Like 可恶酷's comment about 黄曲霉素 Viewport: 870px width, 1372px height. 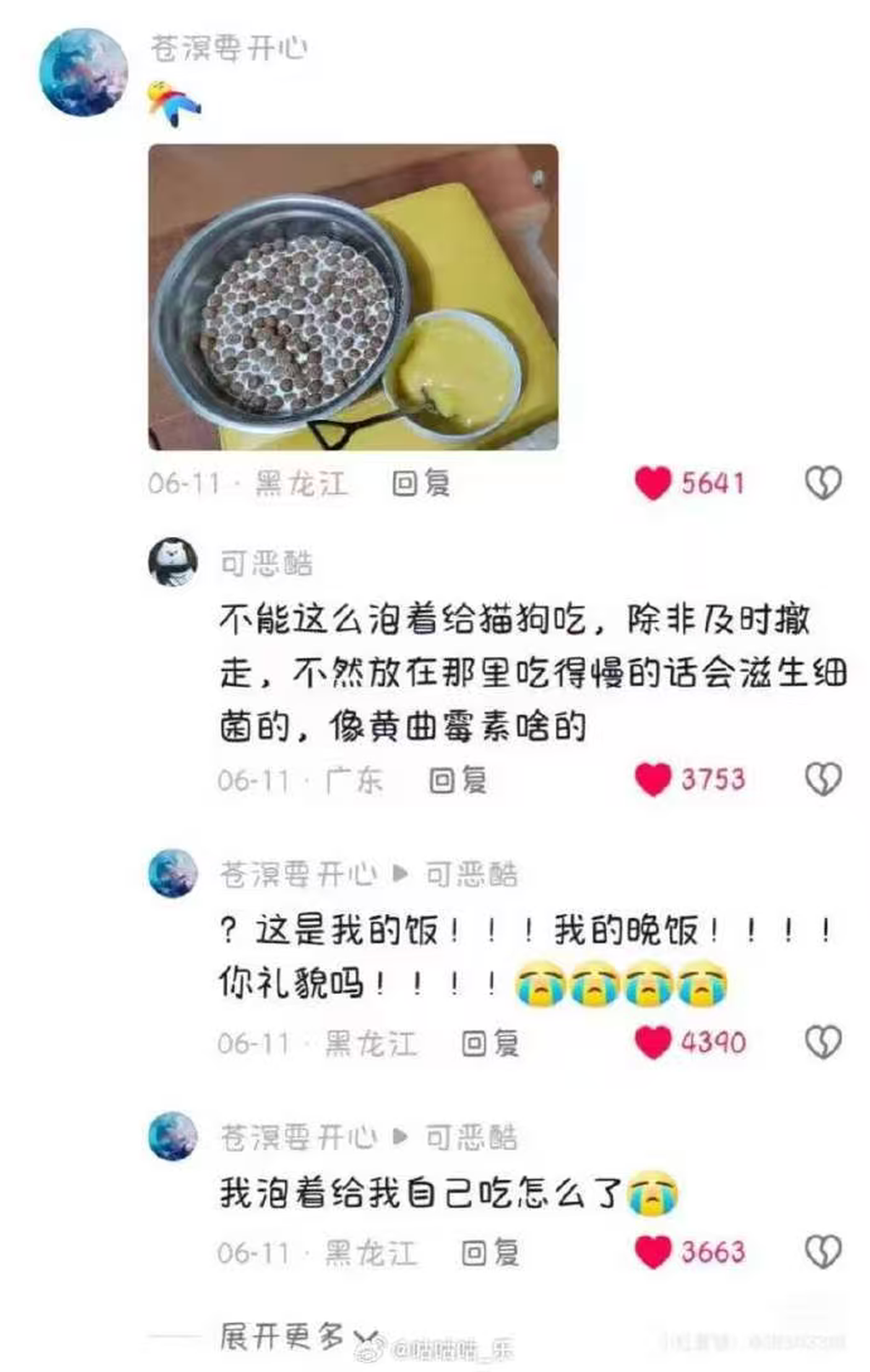point(652,779)
